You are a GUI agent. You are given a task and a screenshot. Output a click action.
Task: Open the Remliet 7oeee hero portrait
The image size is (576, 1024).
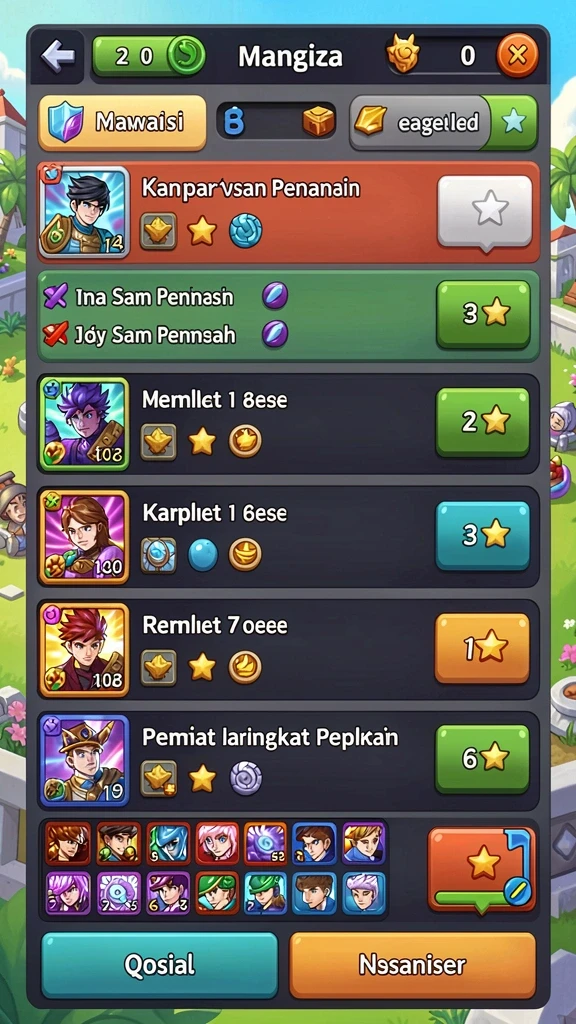(x=84, y=650)
